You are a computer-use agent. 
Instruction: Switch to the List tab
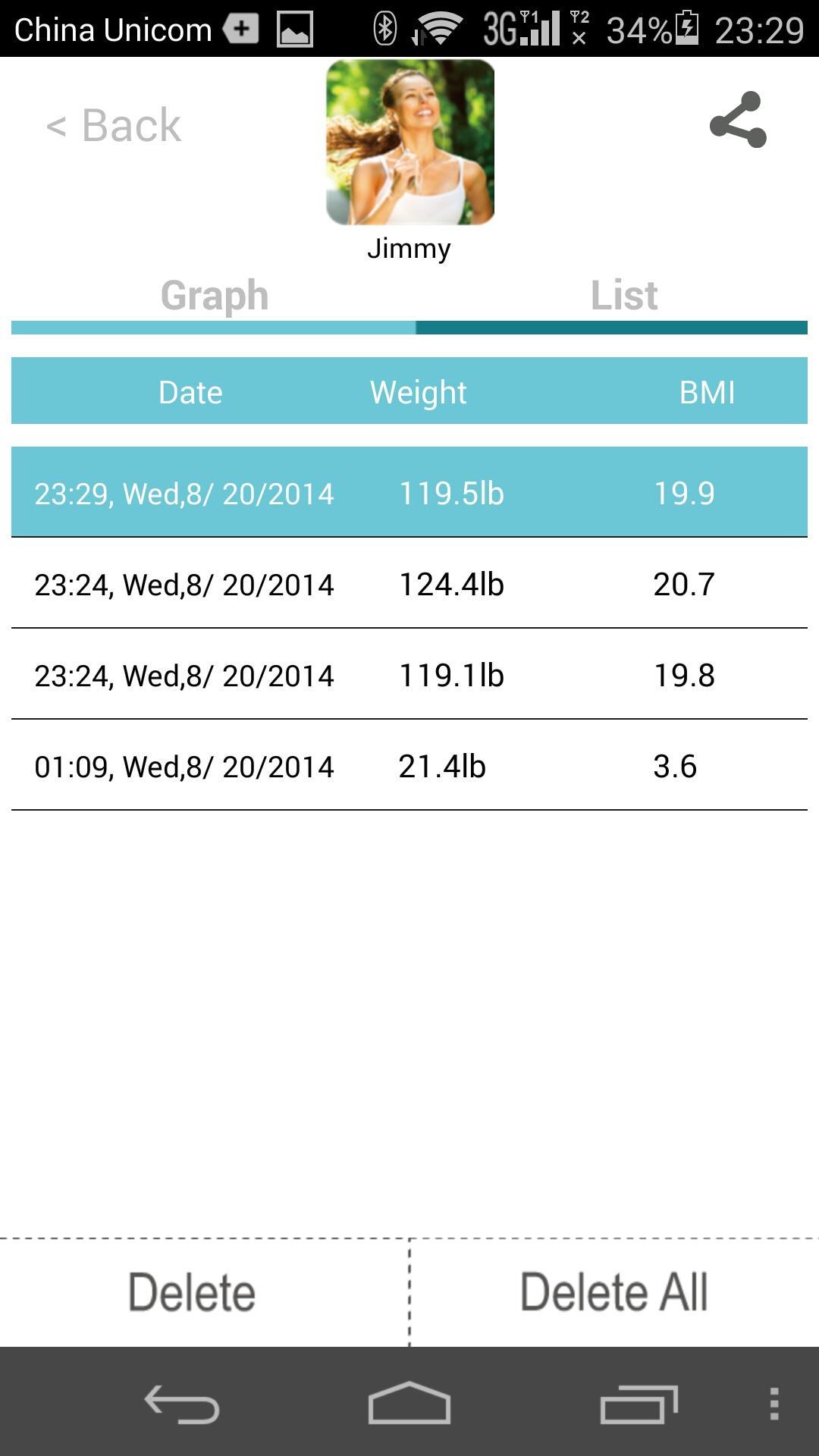(x=624, y=295)
